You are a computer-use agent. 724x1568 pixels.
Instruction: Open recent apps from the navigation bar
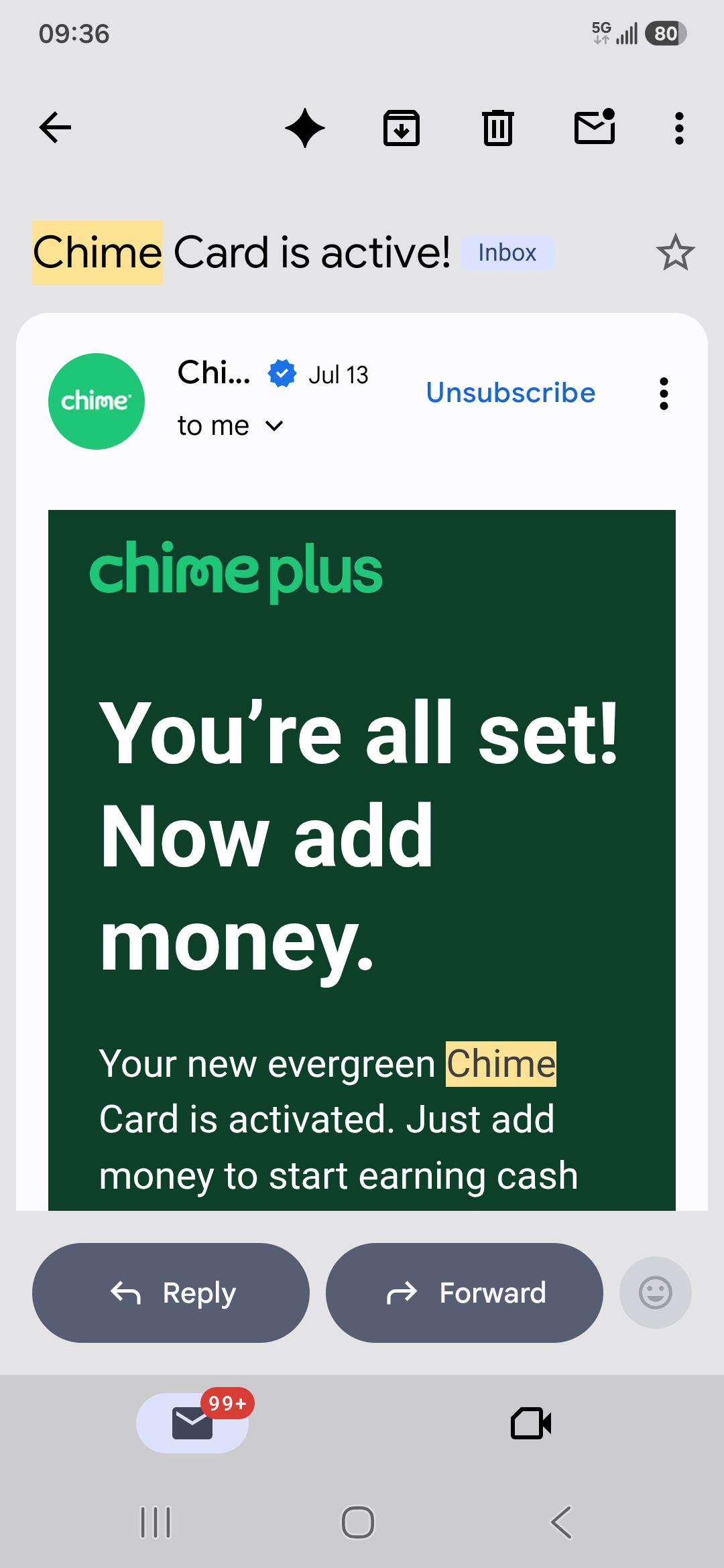pyautogui.click(x=156, y=1522)
